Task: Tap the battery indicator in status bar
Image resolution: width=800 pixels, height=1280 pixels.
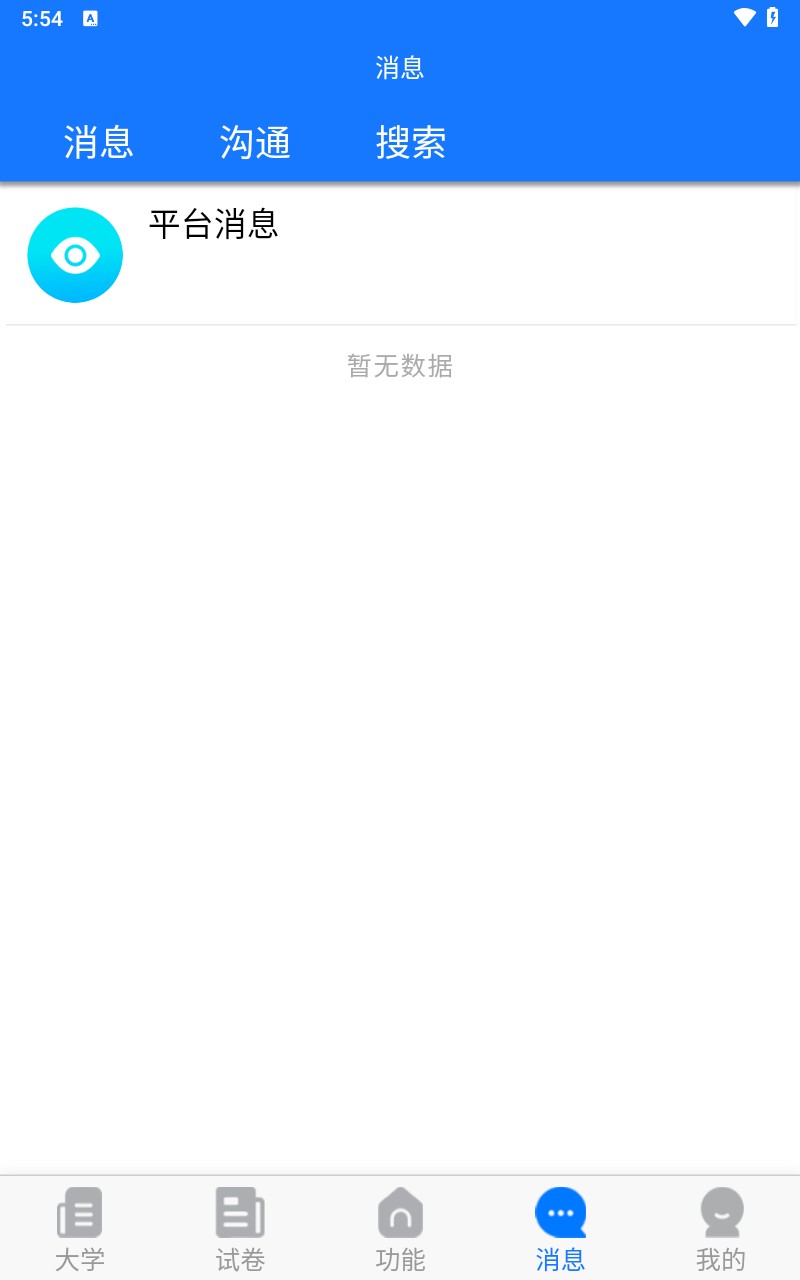Action: (771, 16)
